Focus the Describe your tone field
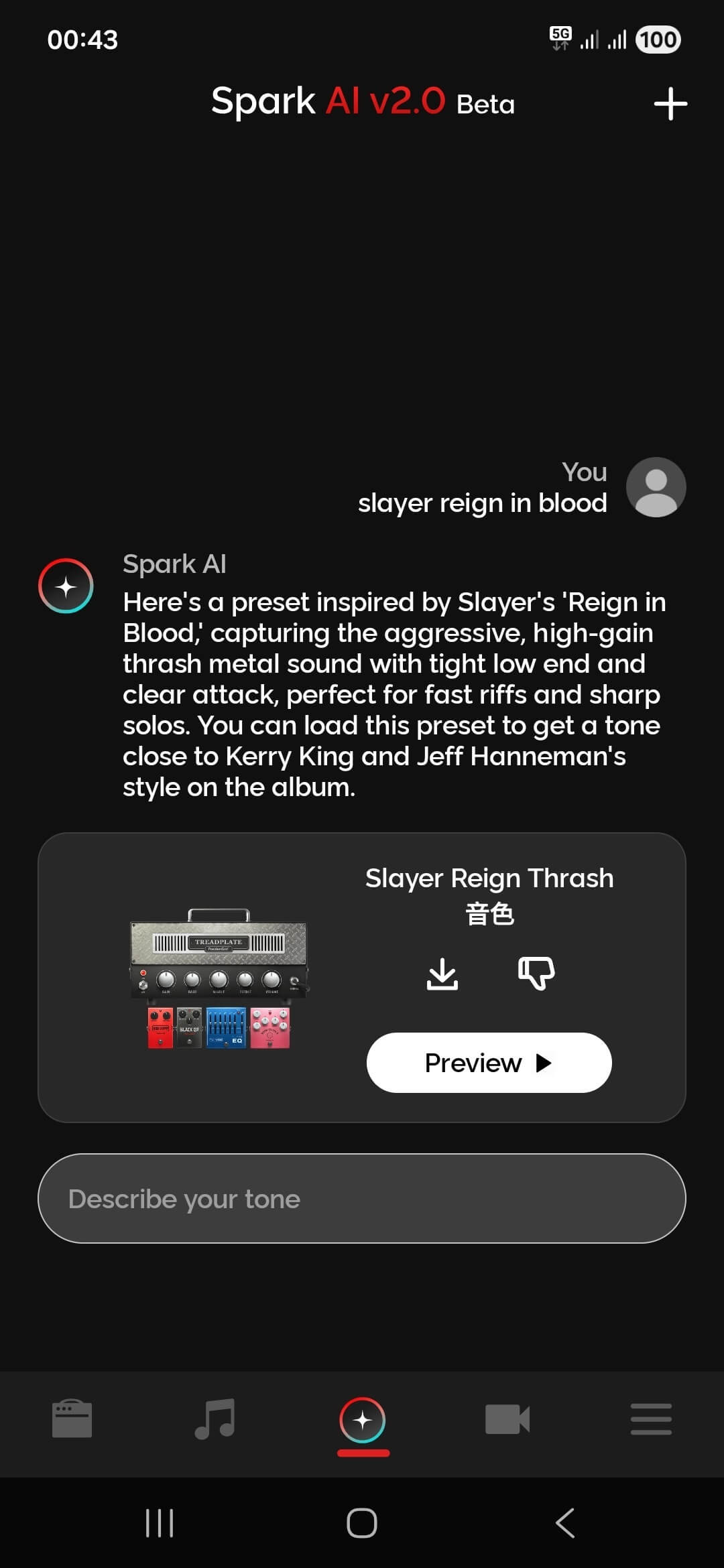Image resolution: width=724 pixels, height=1568 pixels. point(362,1199)
